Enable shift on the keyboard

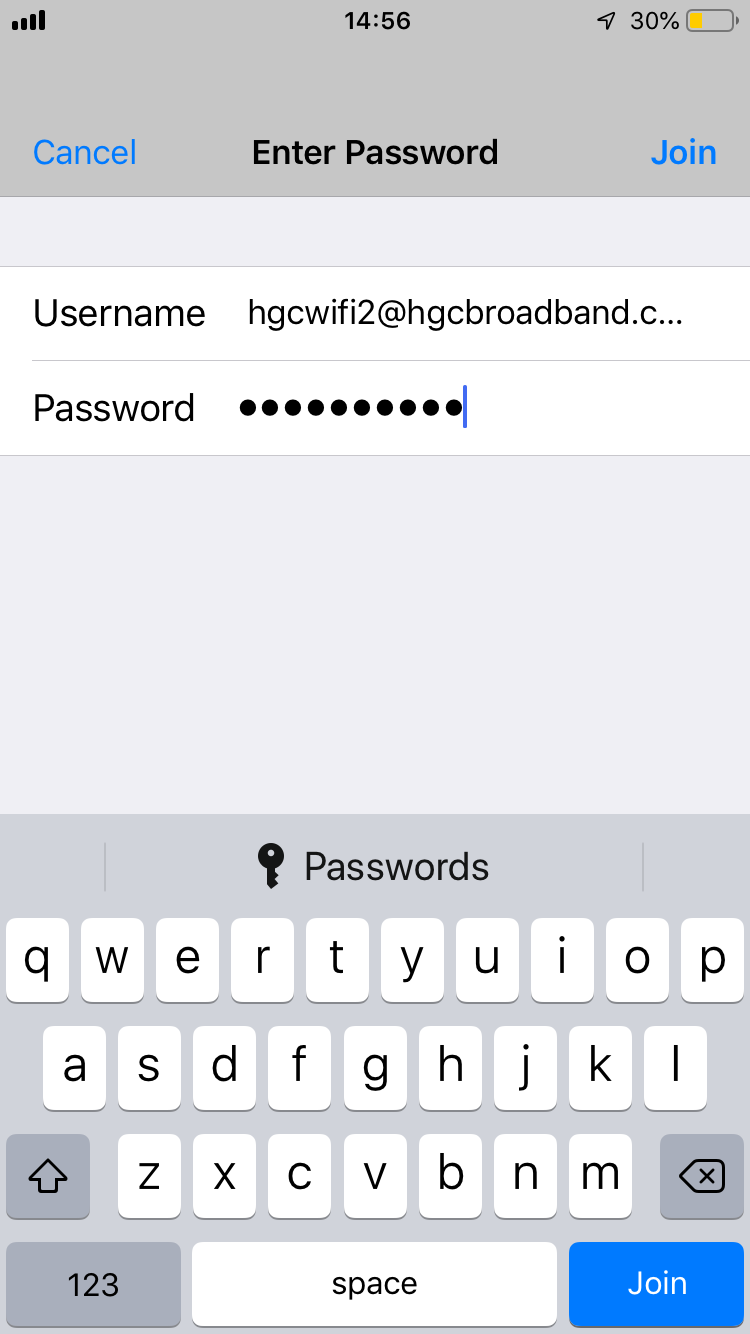(x=48, y=1176)
